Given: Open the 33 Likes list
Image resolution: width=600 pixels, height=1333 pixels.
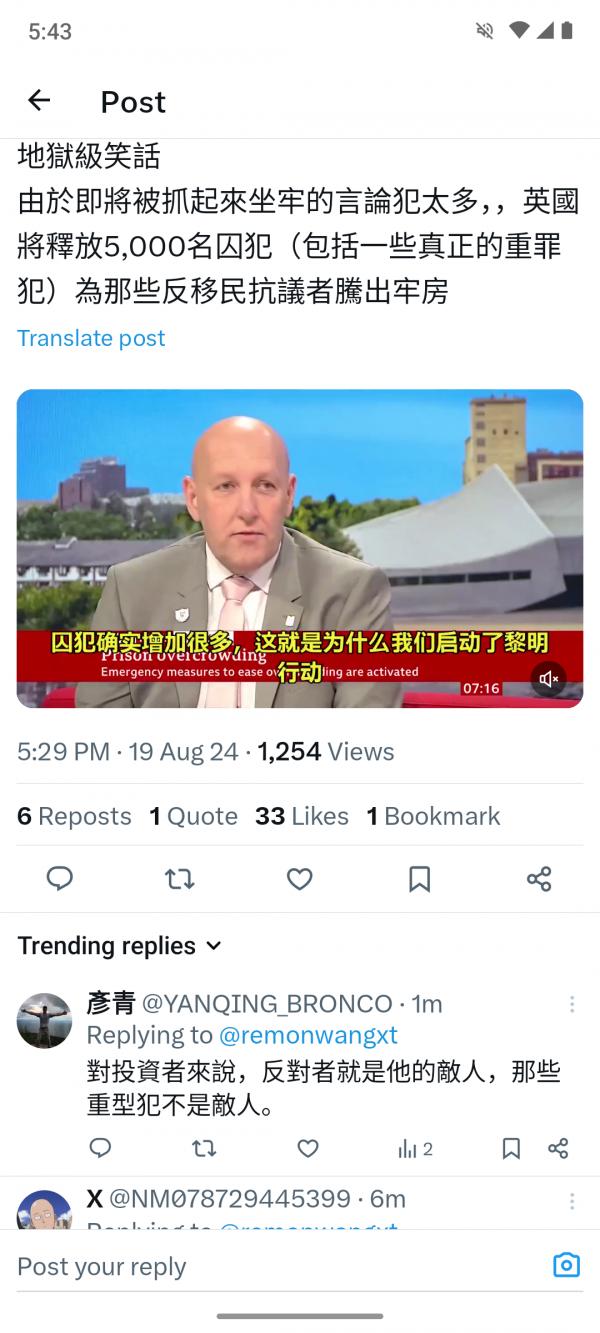Looking at the screenshot, I should pyautogui.click(x=301, y=816).
